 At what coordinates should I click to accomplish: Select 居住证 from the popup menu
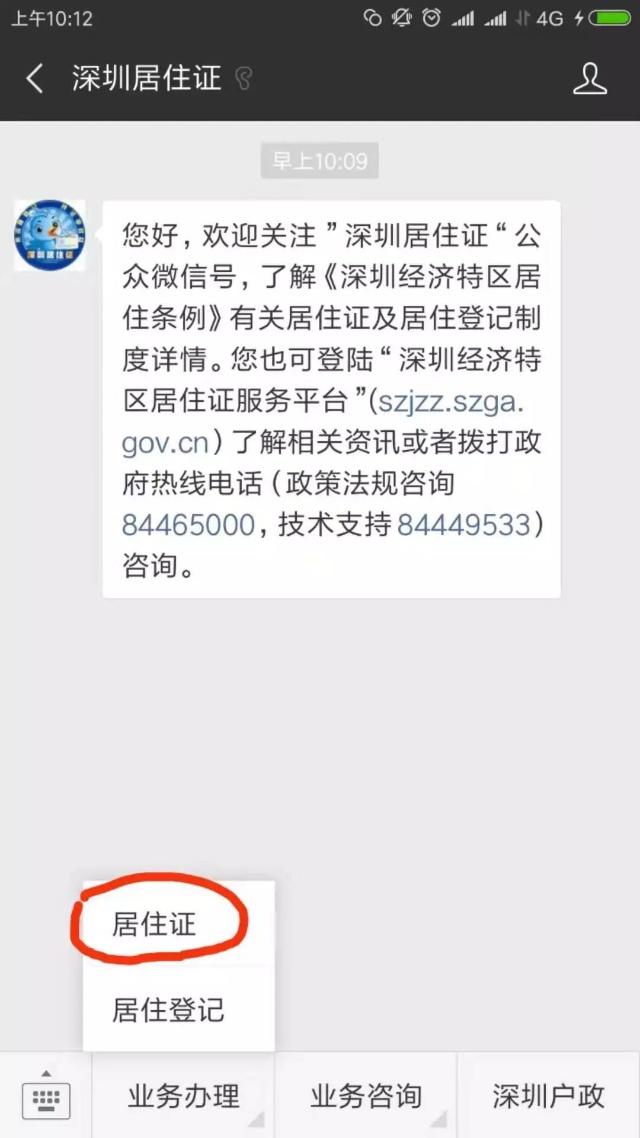click(154, 924)
